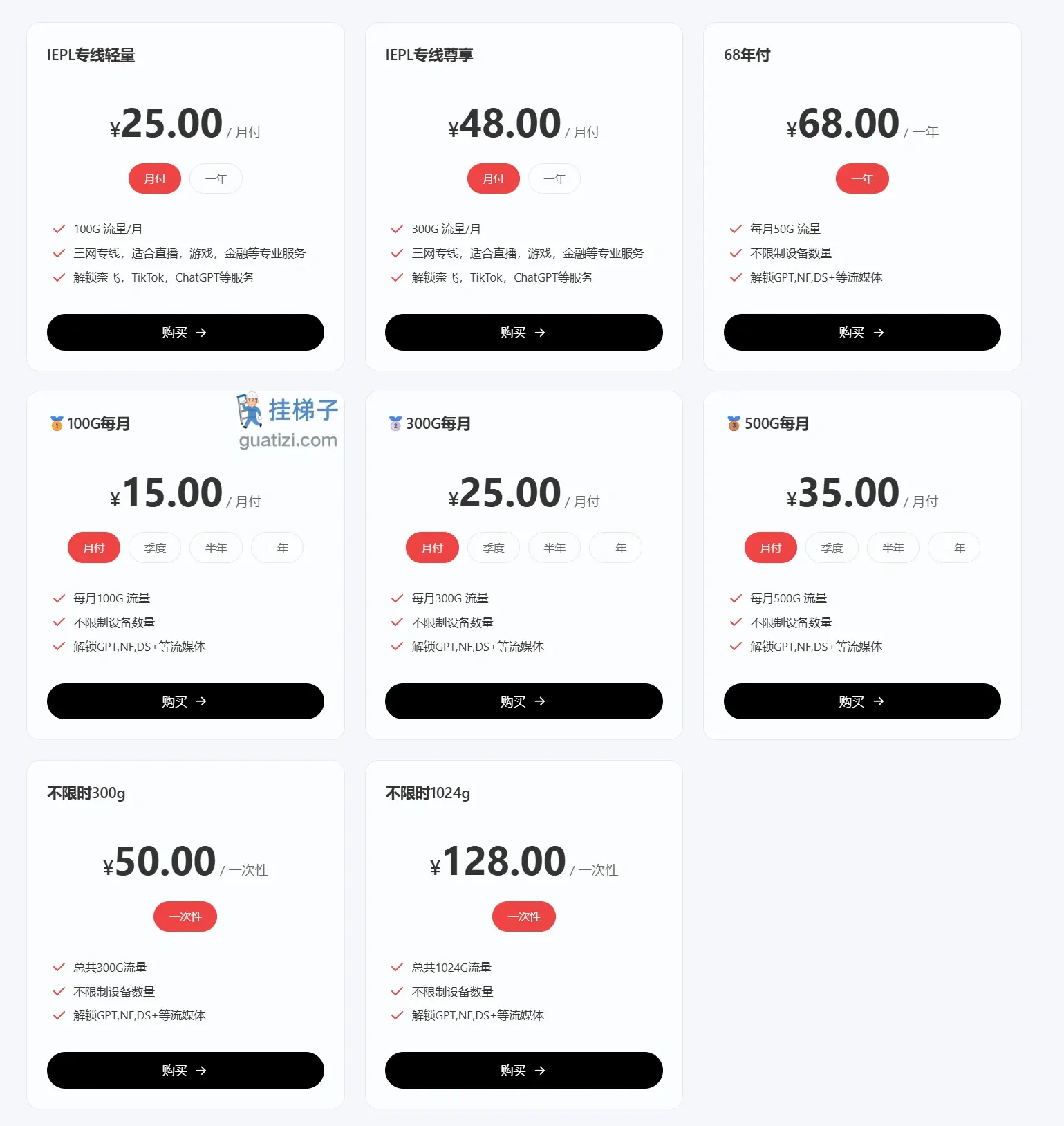Purchase the 300G每月 plan
Viewport: 1064px width, 1126px height.
click(523, 701)
